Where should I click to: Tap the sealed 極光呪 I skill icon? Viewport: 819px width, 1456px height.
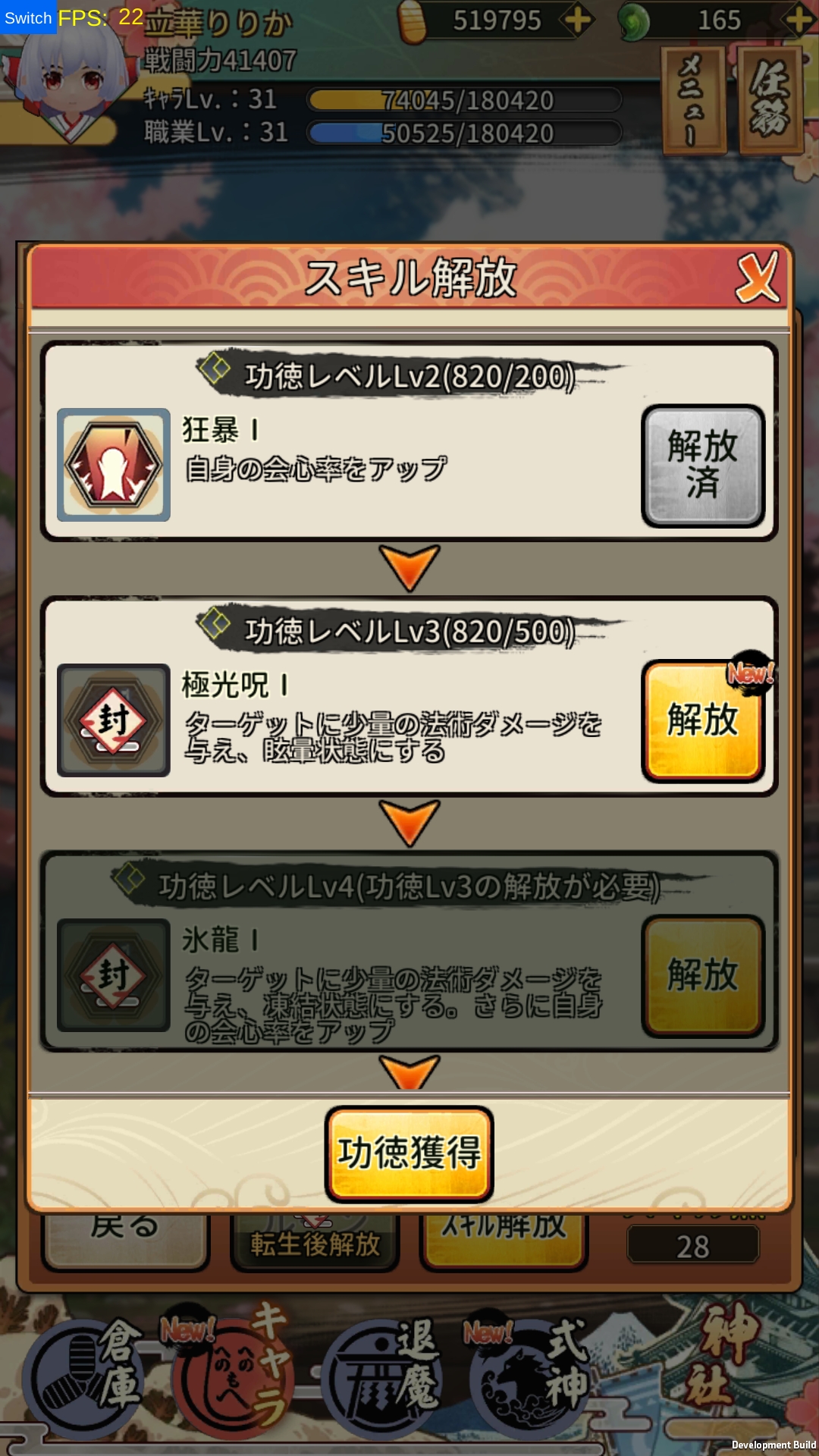tap(114, 720)
